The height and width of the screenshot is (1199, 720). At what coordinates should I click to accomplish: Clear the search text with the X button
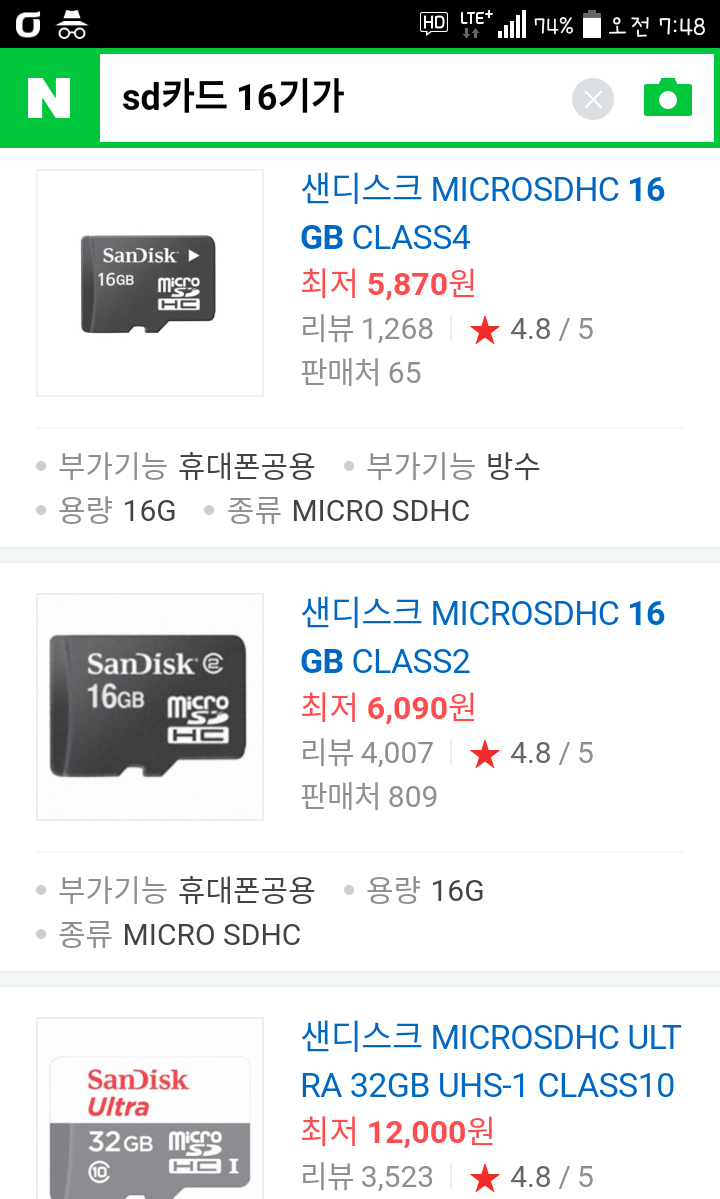tap(592, 99)
